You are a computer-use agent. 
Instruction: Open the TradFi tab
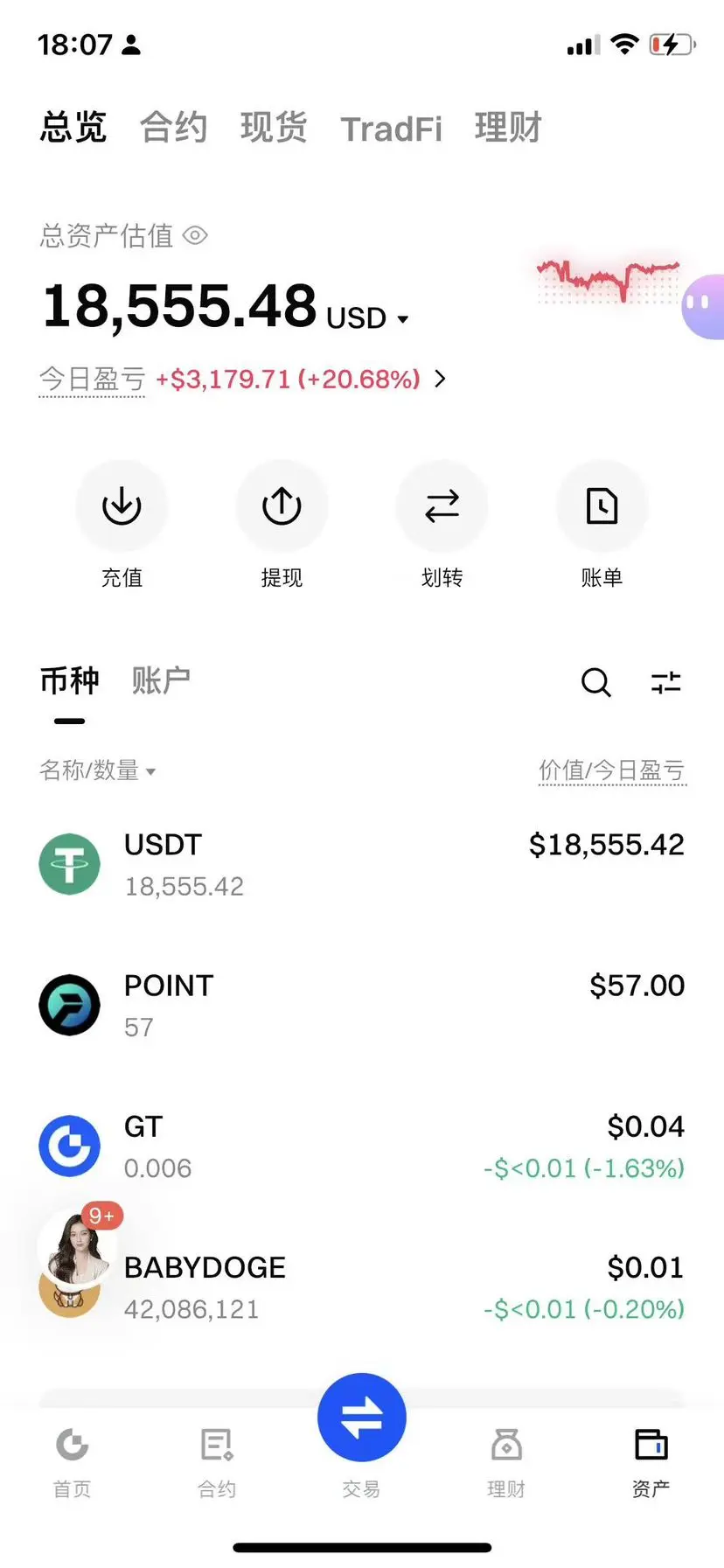(x=391, y=129)
